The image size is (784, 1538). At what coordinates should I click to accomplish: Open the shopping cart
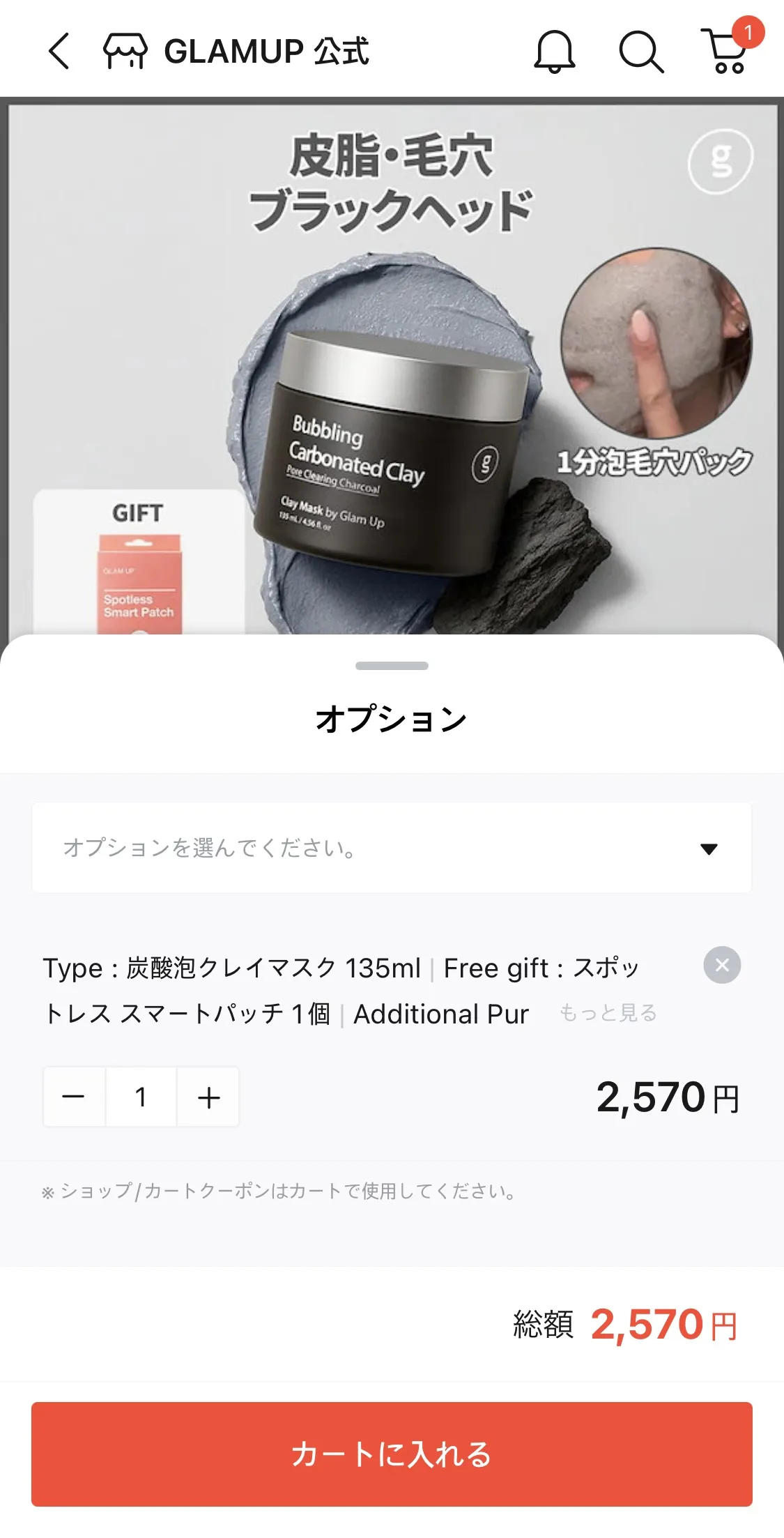(x=727, y=51)
